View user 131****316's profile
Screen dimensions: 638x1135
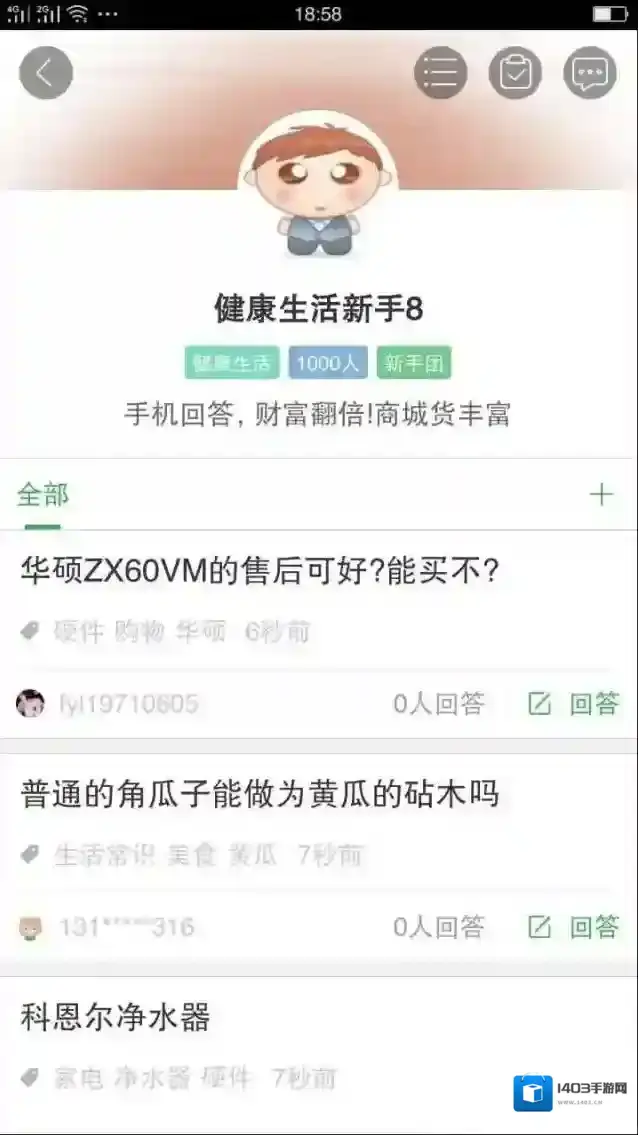pos(126,927)
